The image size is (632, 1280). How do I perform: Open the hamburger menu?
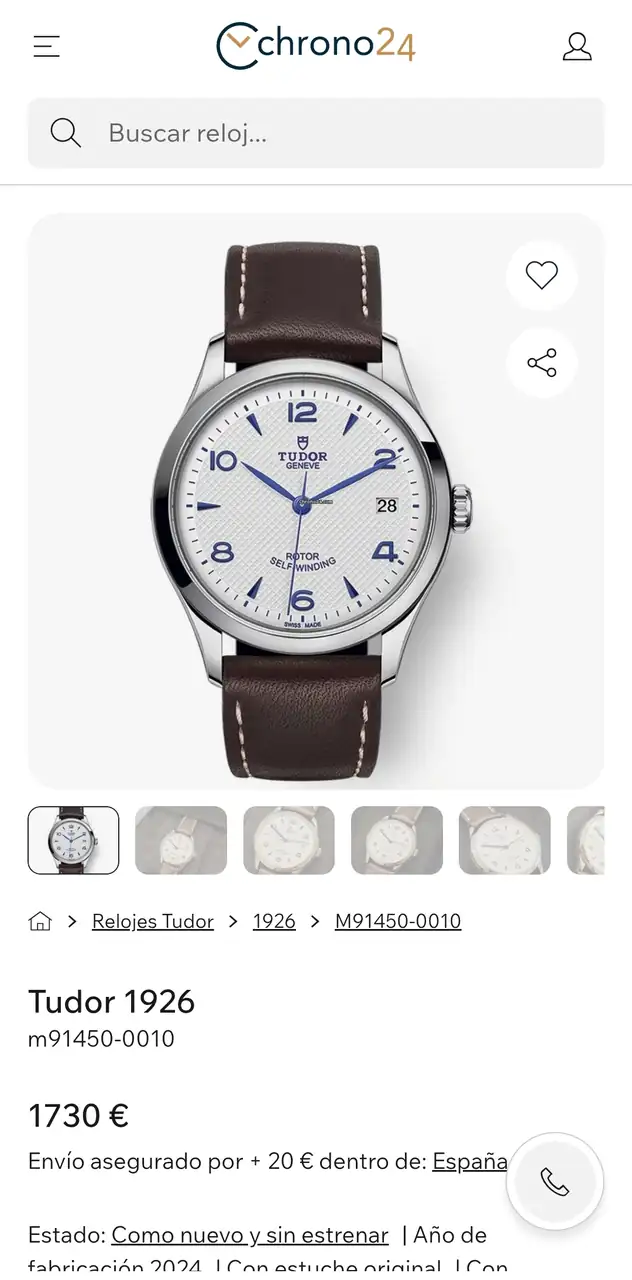[x=46, y=46]
